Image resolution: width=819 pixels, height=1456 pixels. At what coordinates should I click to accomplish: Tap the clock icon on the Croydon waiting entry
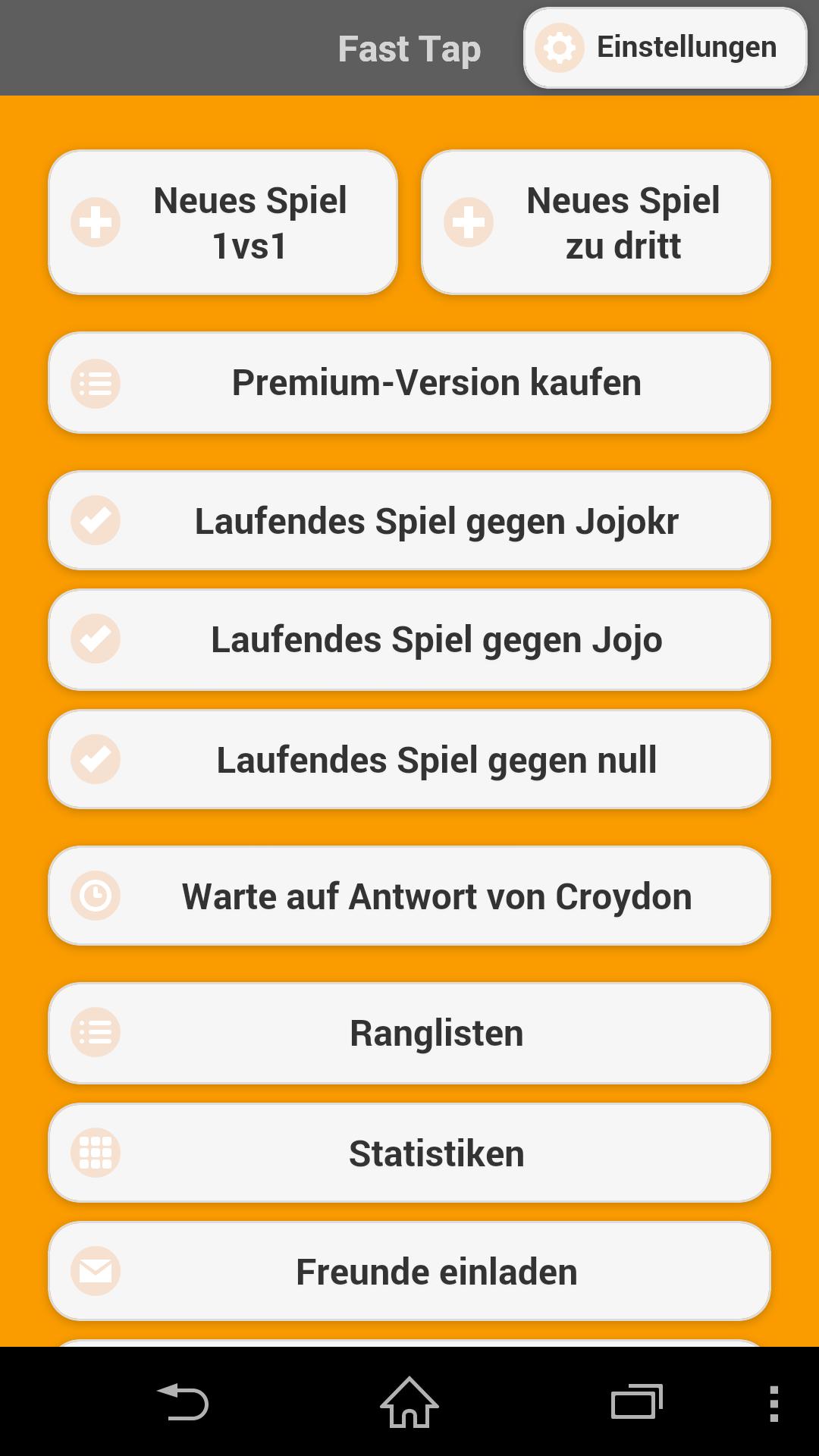[x=95, y=896]
